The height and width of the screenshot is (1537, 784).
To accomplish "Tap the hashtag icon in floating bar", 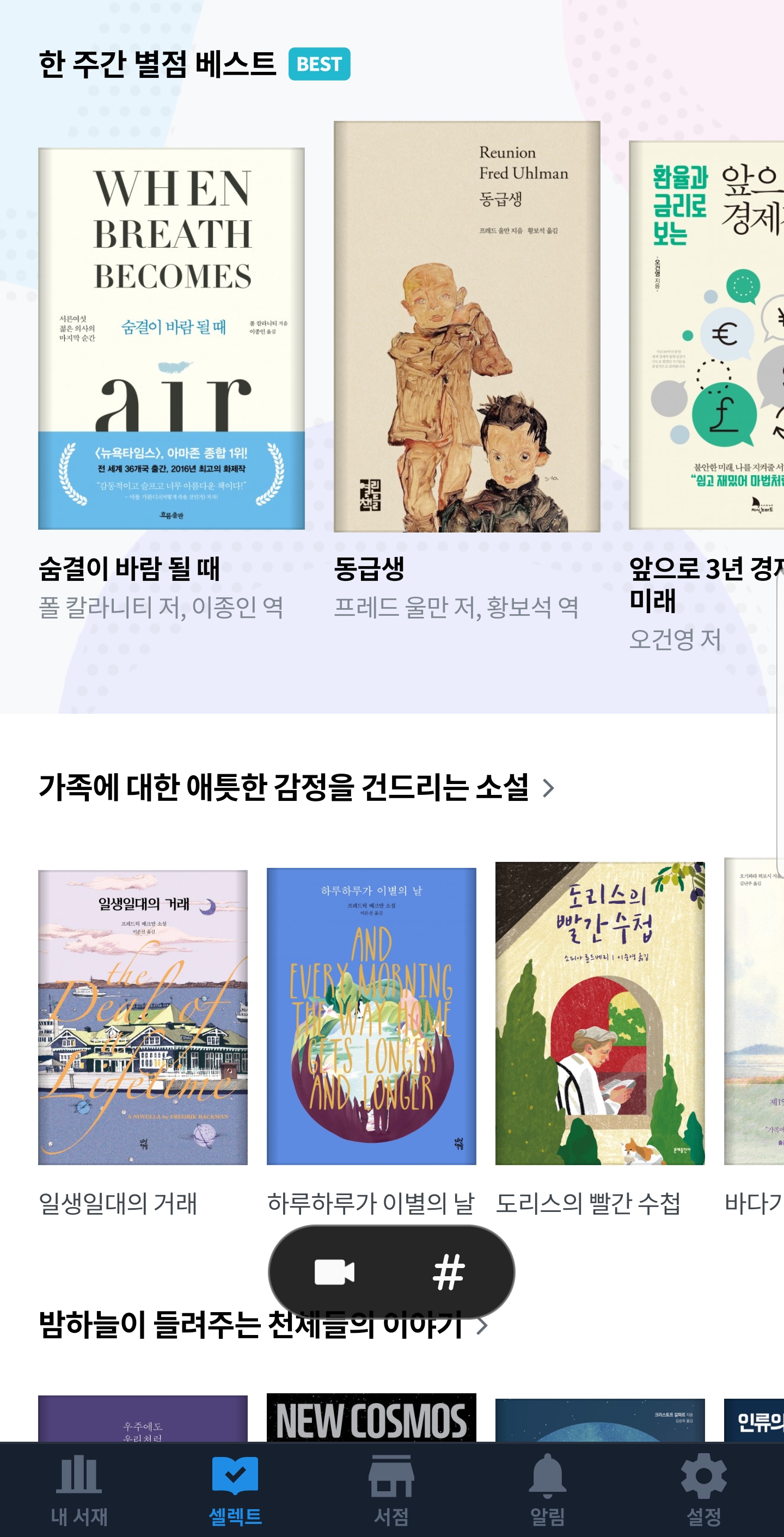I will point(450,1272).
